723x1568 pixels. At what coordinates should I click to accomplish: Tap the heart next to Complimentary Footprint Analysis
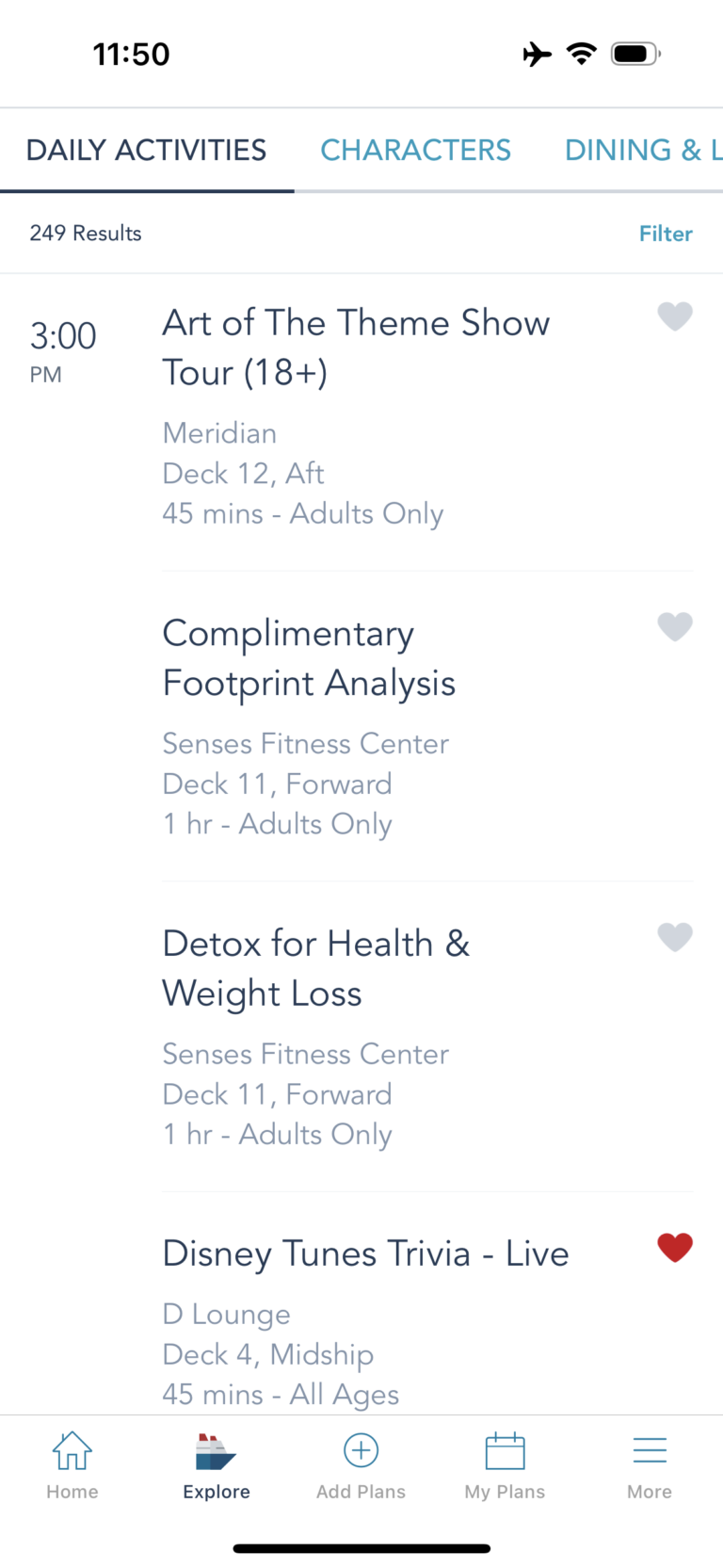[x=675, y=627]
